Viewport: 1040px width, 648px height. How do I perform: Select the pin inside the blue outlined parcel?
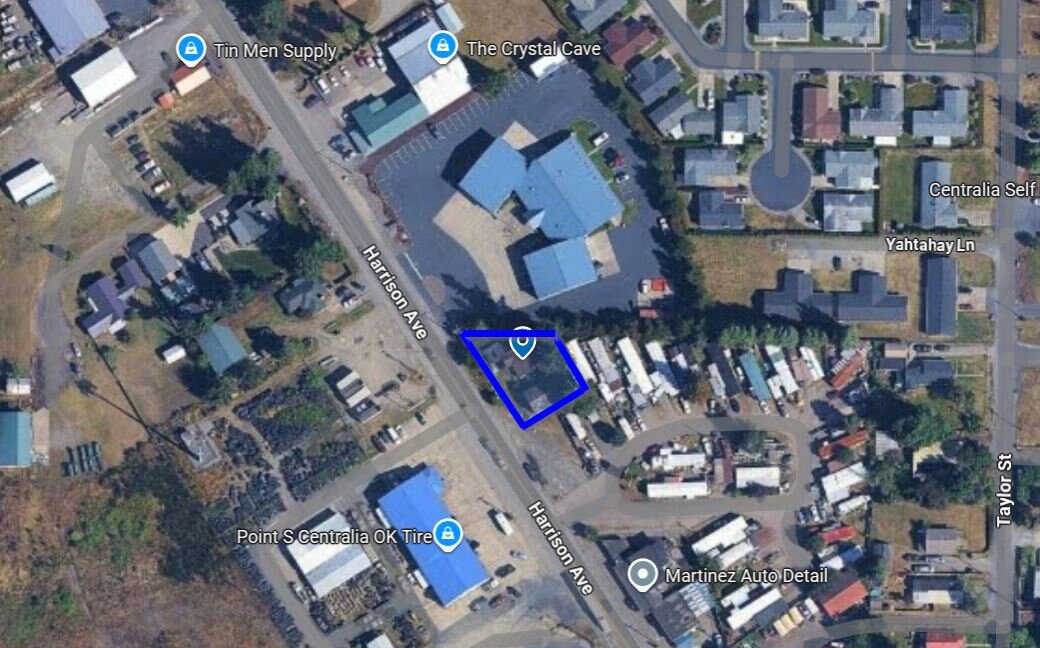[x=521, y=343]
